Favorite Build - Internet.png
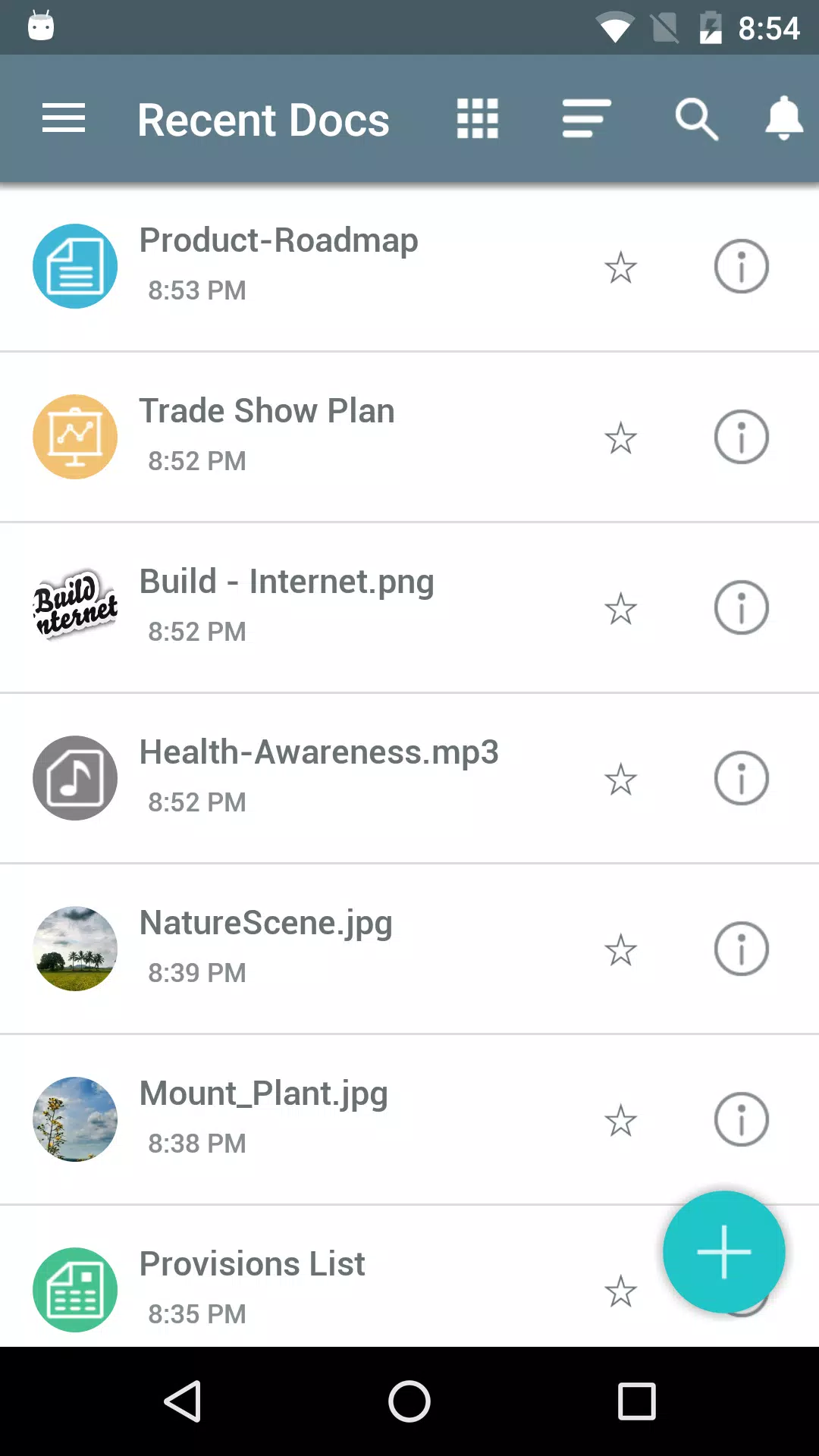 620,608
